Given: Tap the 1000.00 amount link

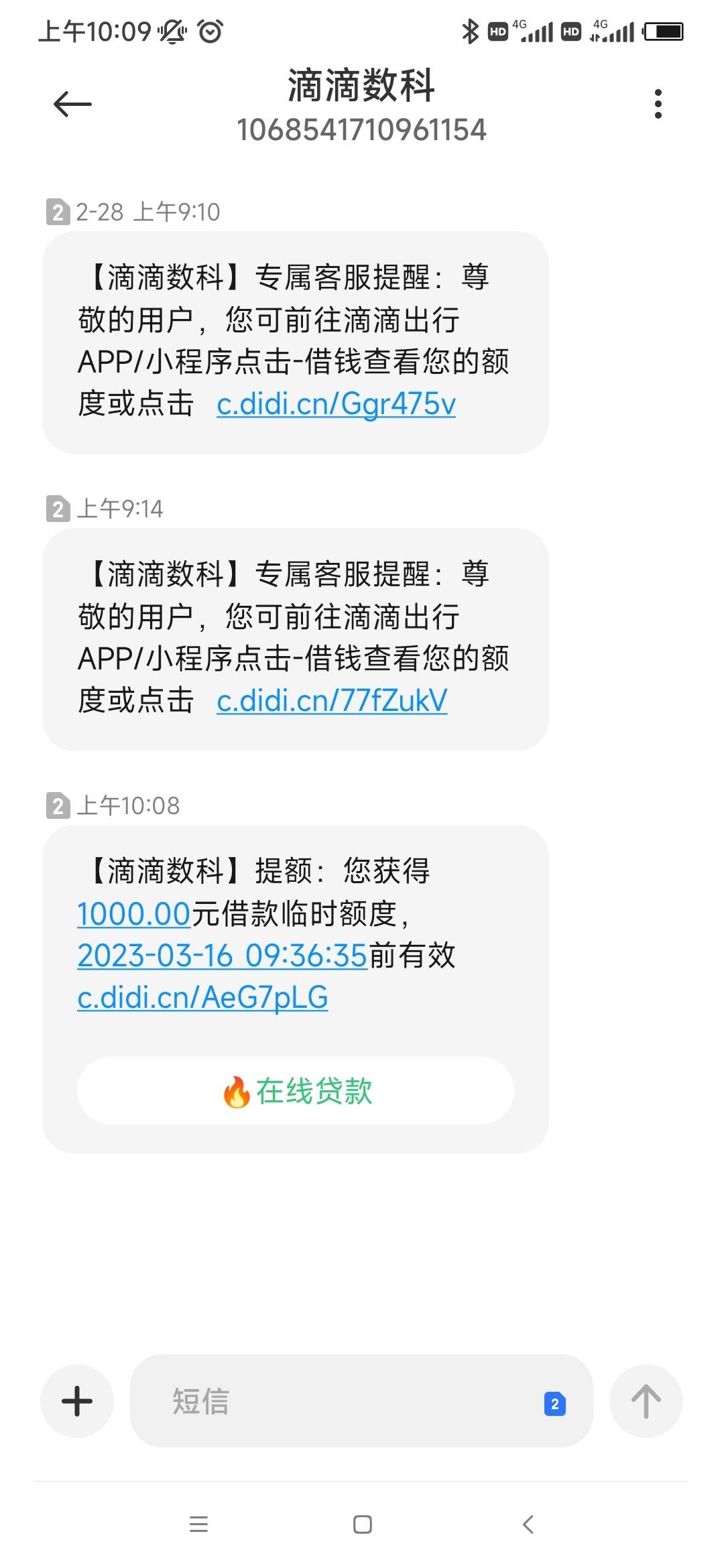Looking at the screenshot, I should 134,914.
